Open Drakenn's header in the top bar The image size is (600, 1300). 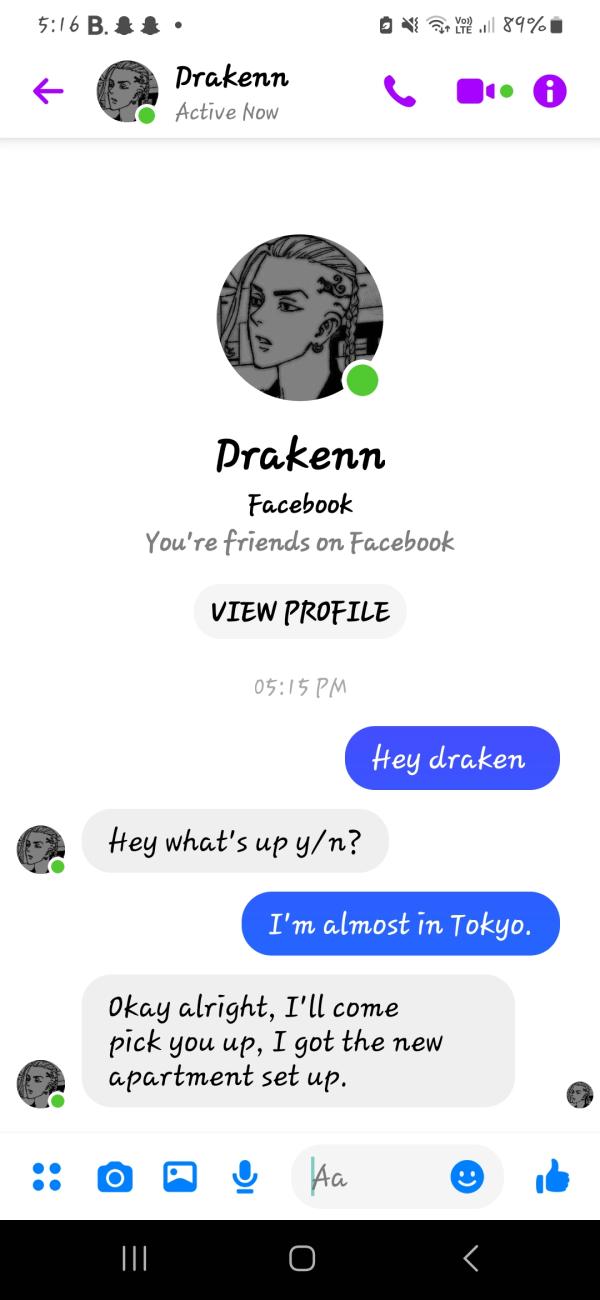pos(230,92)
